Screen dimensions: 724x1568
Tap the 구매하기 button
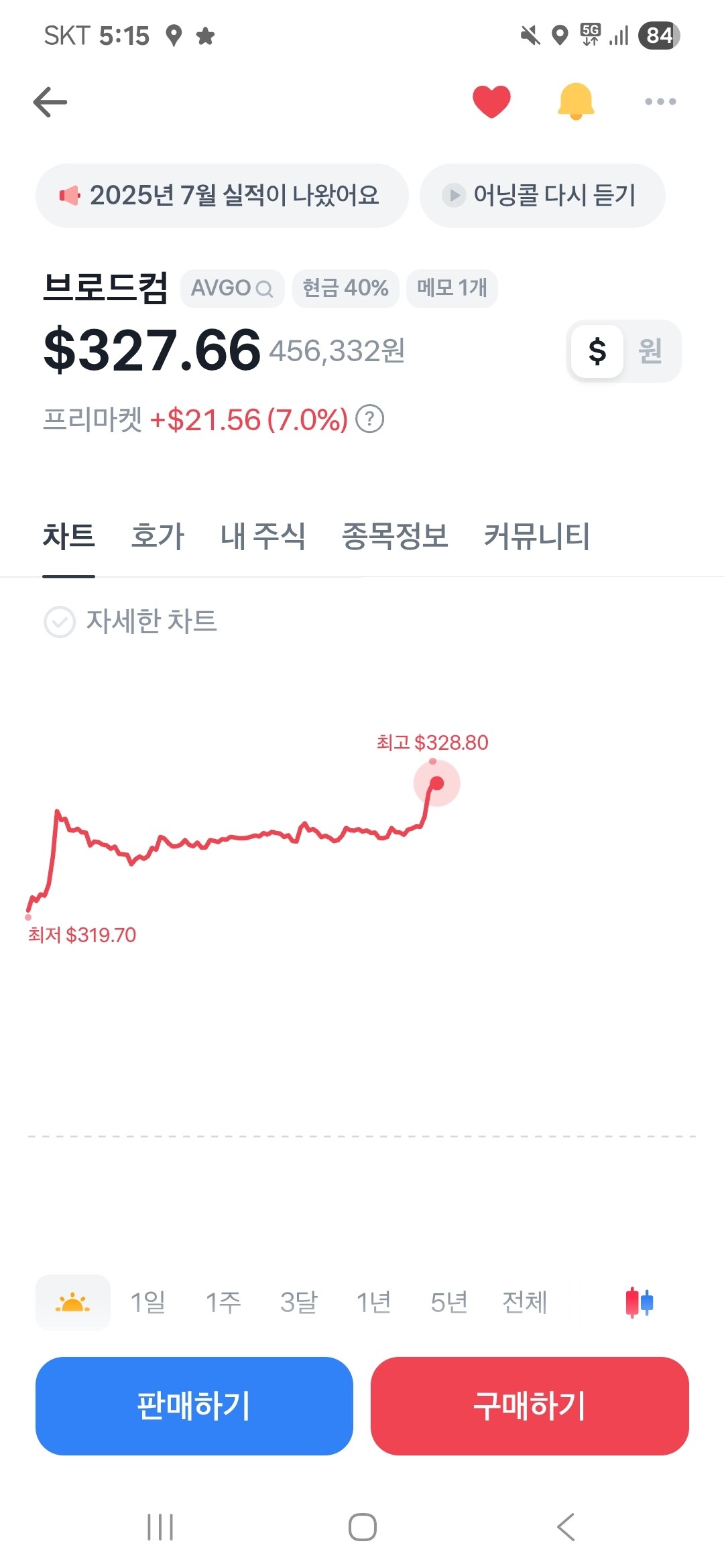tap(530, 1406)
